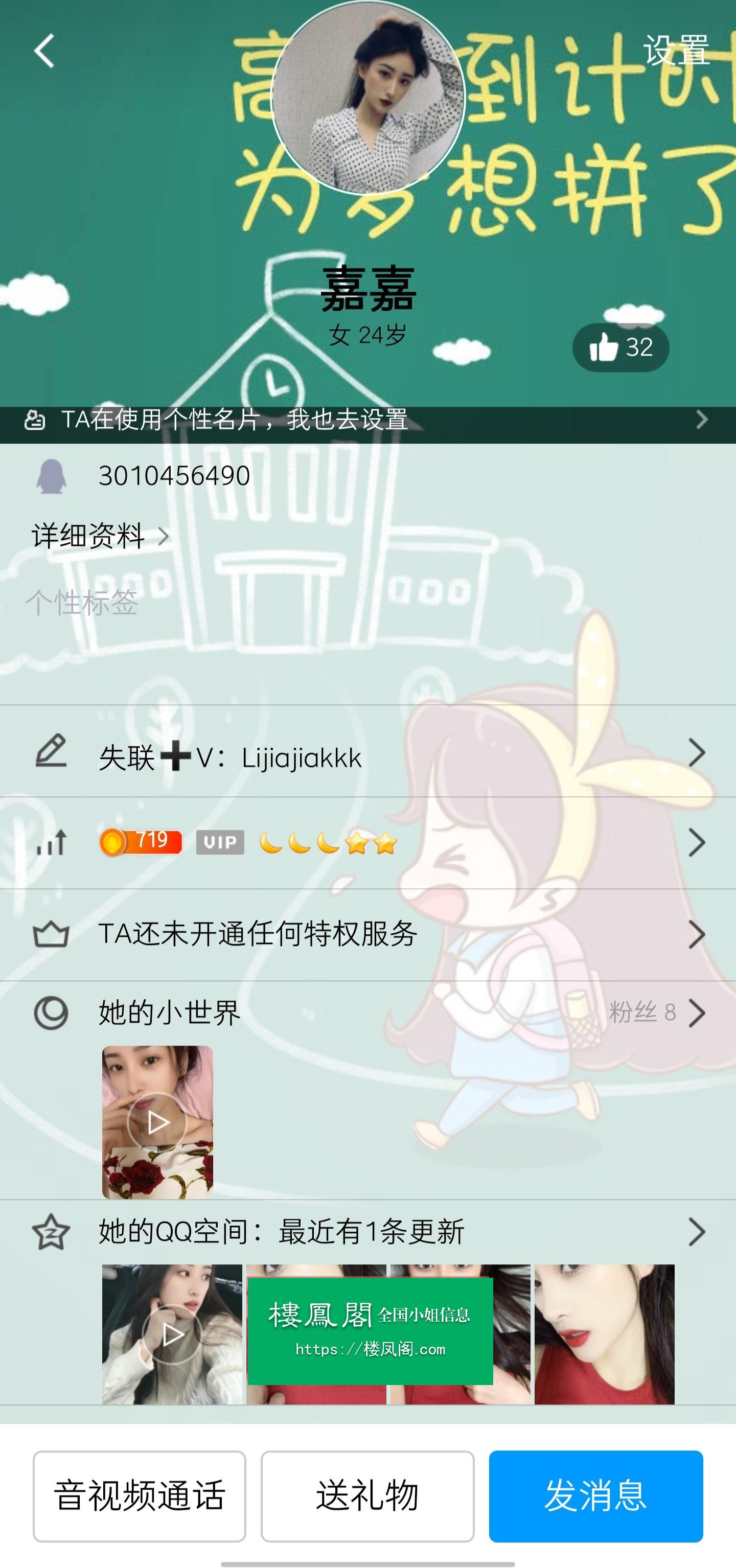Go back using the top-left arrow
Screen dimensions: 736x1568
pyautogui.click(x=44, y=51)
